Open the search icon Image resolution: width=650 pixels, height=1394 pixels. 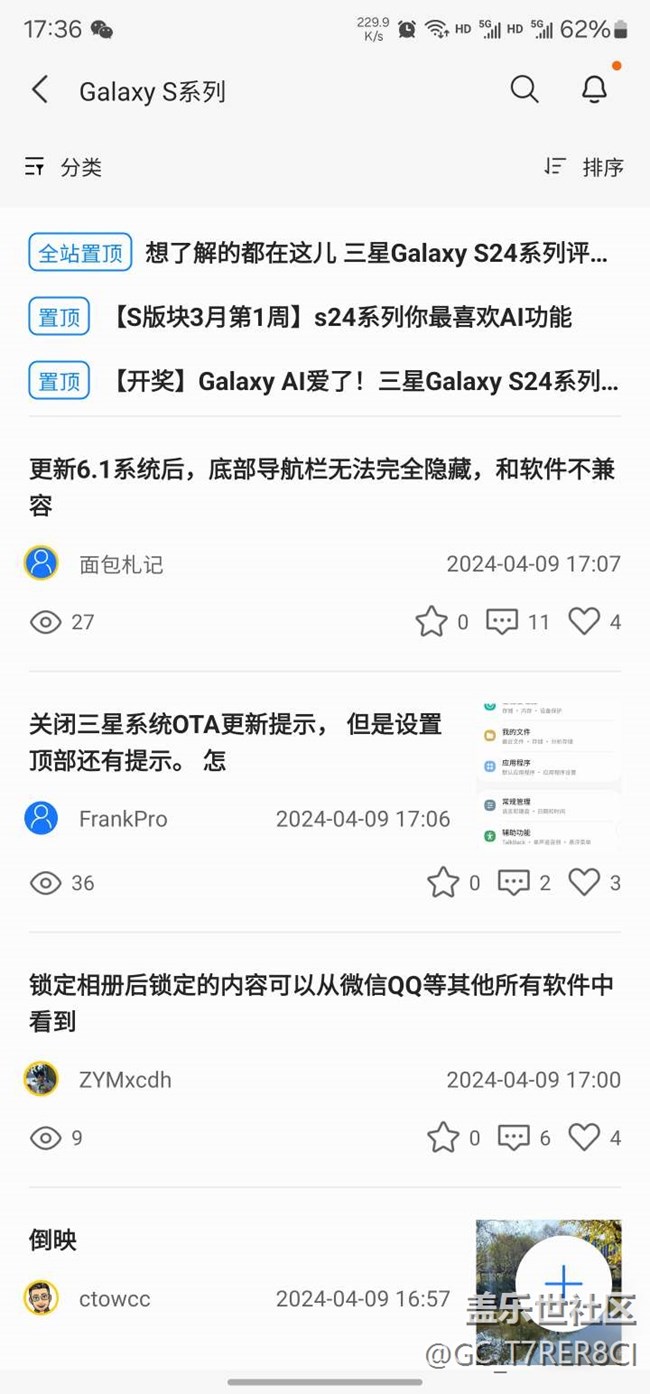pos(524,90)
